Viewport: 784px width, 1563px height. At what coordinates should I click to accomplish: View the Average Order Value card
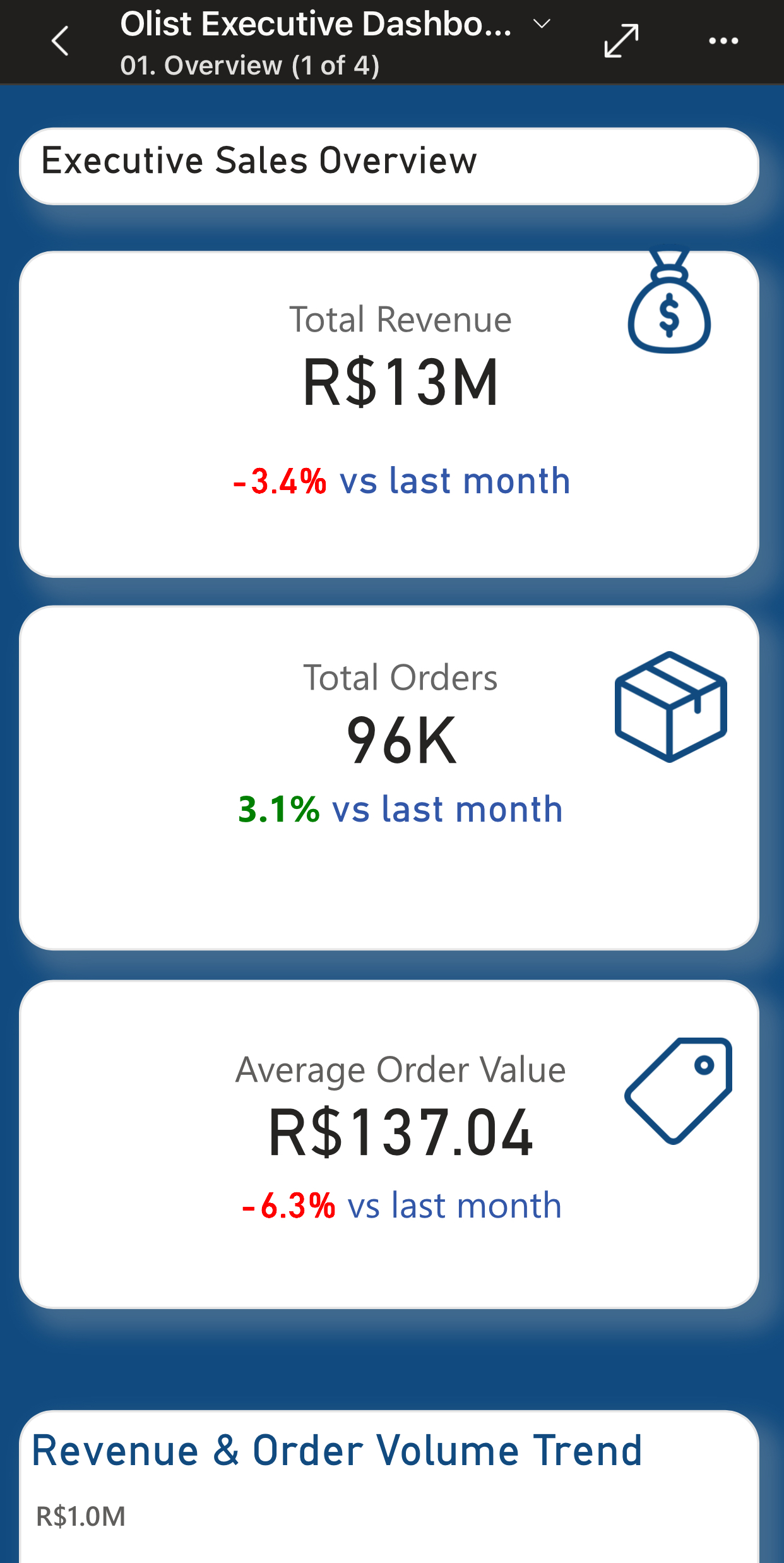389,1143
